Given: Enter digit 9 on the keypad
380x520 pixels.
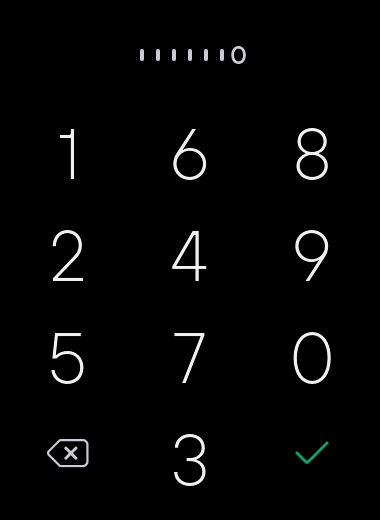Looking at the screenshot, I should 312,256.
